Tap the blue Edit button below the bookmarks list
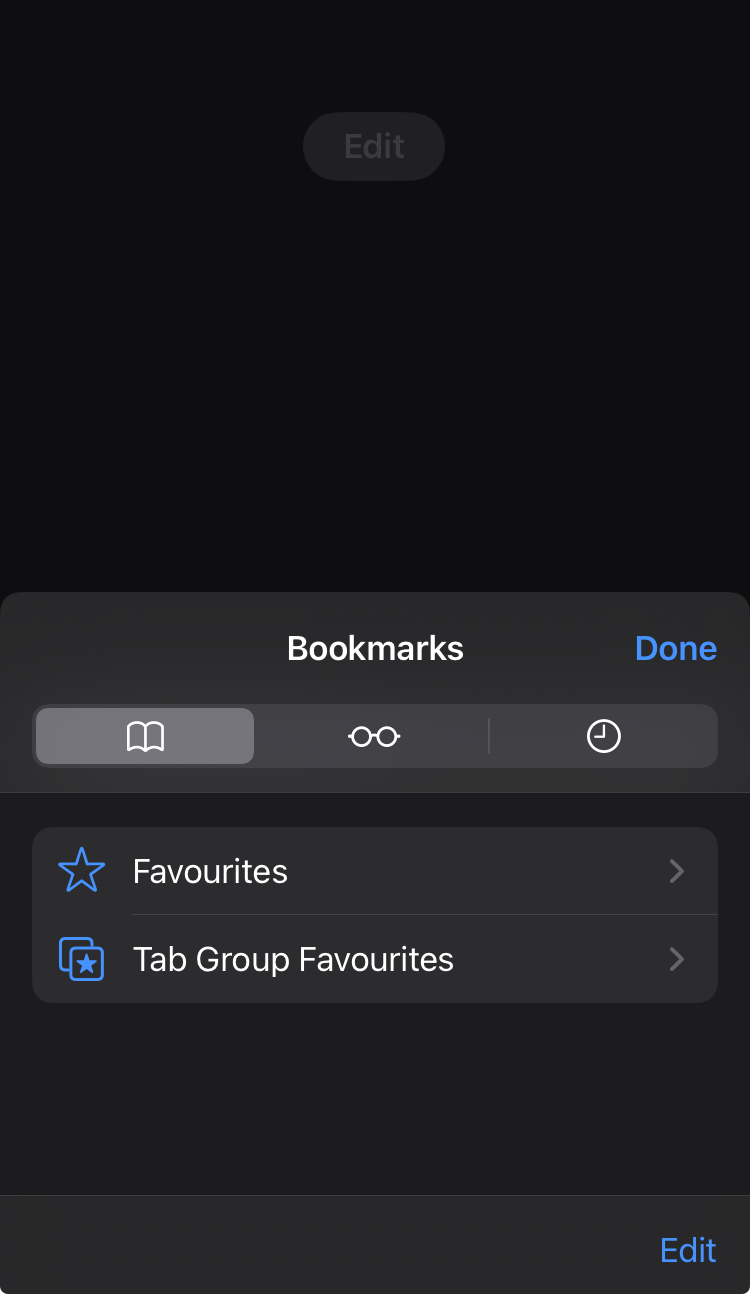The image size is (750, 1294). [x=688, y=1250]
